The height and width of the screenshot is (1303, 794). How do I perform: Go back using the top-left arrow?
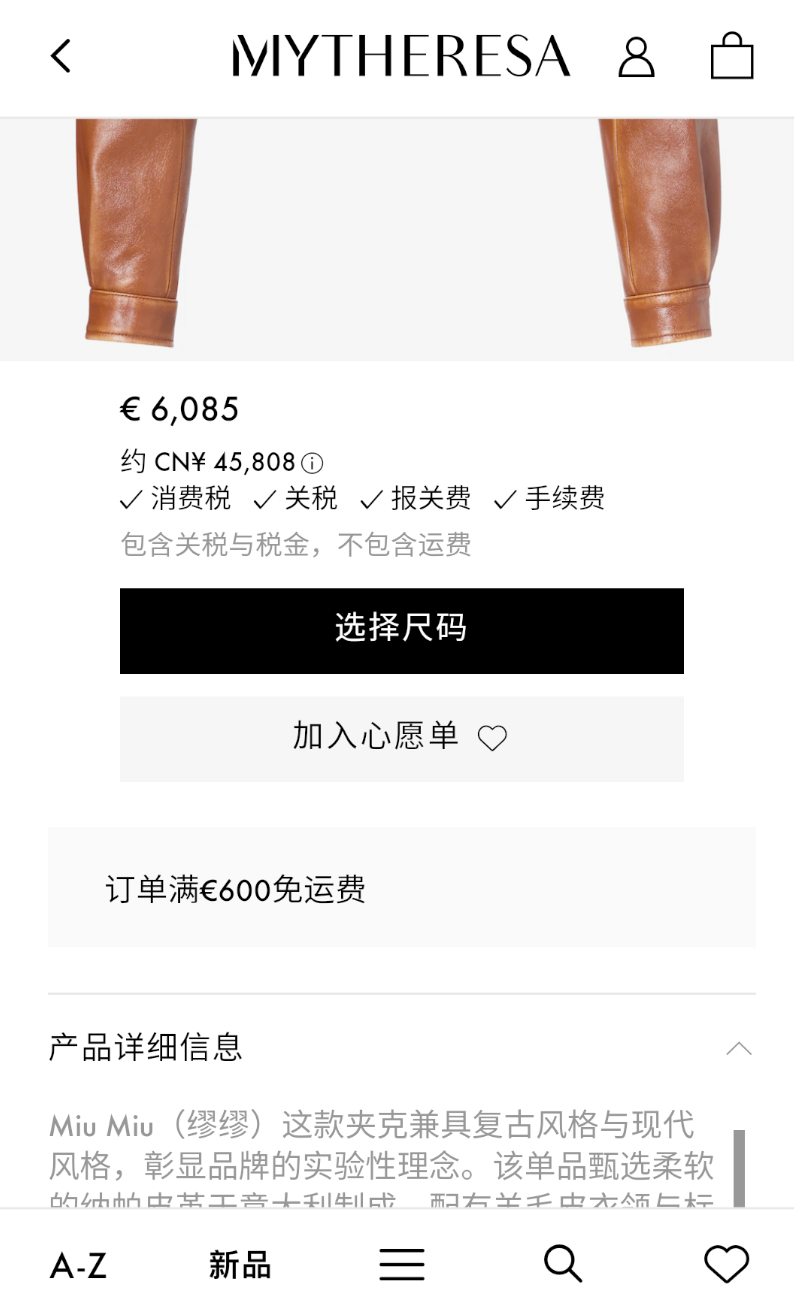[61, 56]
